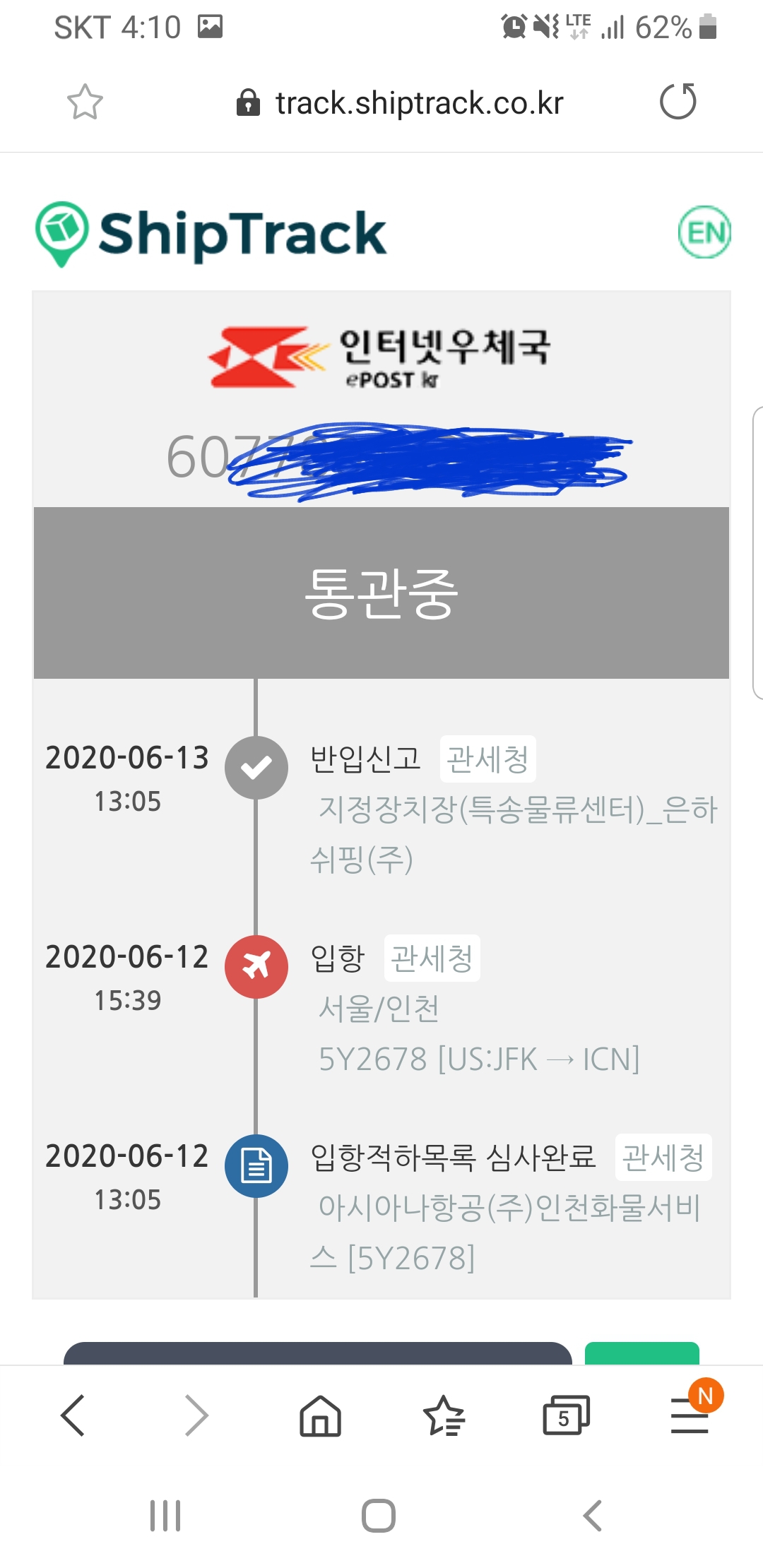The image size is (763, 1568).
Task: Tap the track.shiptrack.co.kr address bar
Action: pos(400,103)
